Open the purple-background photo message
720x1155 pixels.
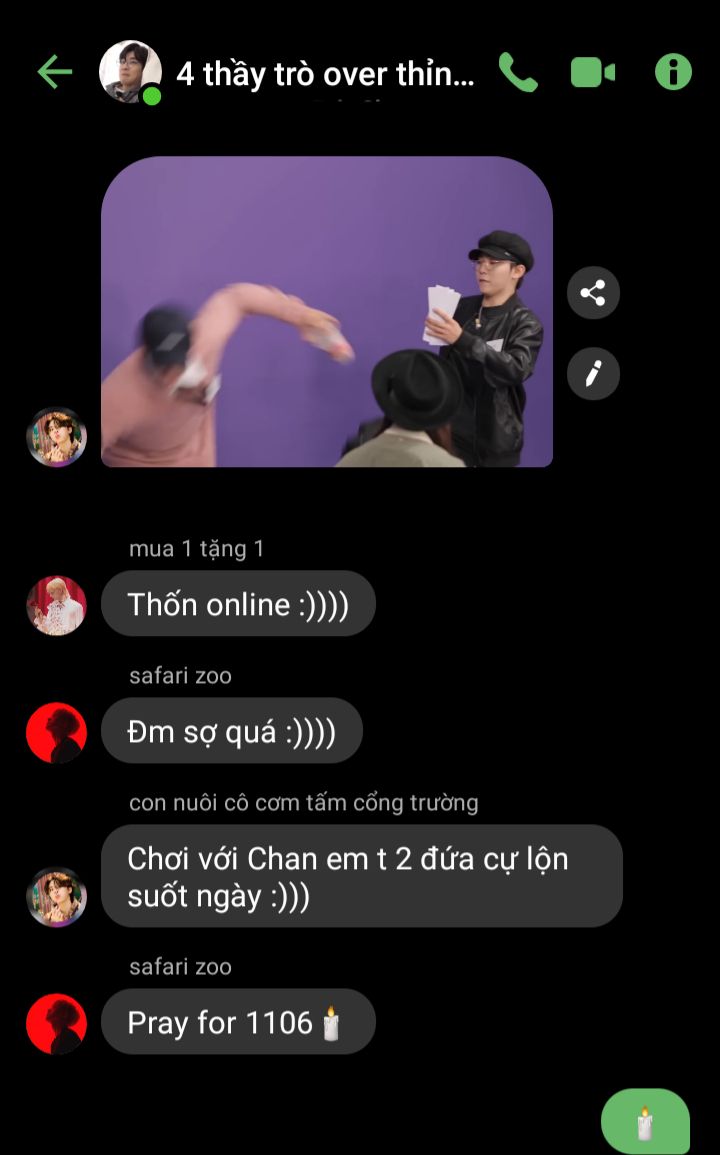pyautogui.click(x=327, y=312)
